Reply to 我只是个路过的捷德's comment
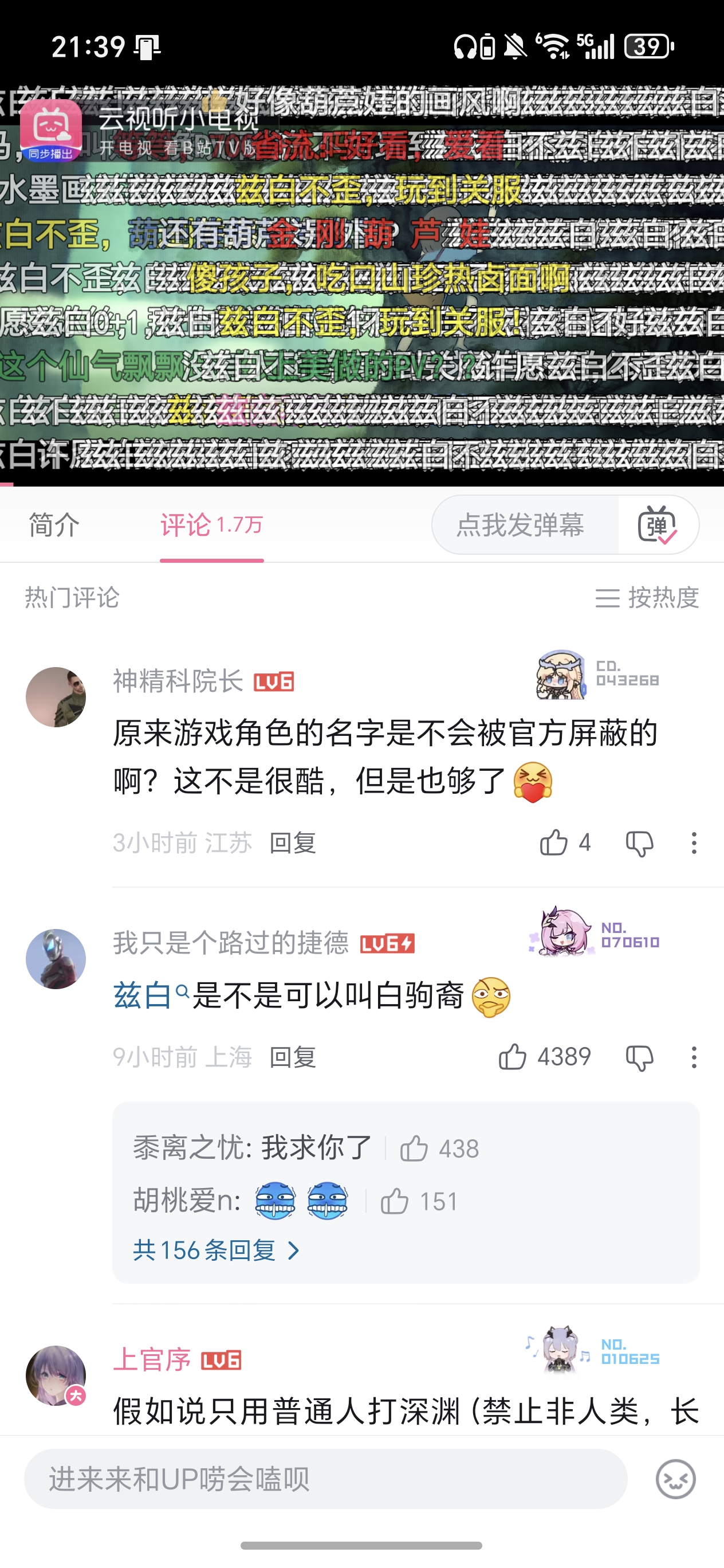724x1568 pixels. (293, 1057)
